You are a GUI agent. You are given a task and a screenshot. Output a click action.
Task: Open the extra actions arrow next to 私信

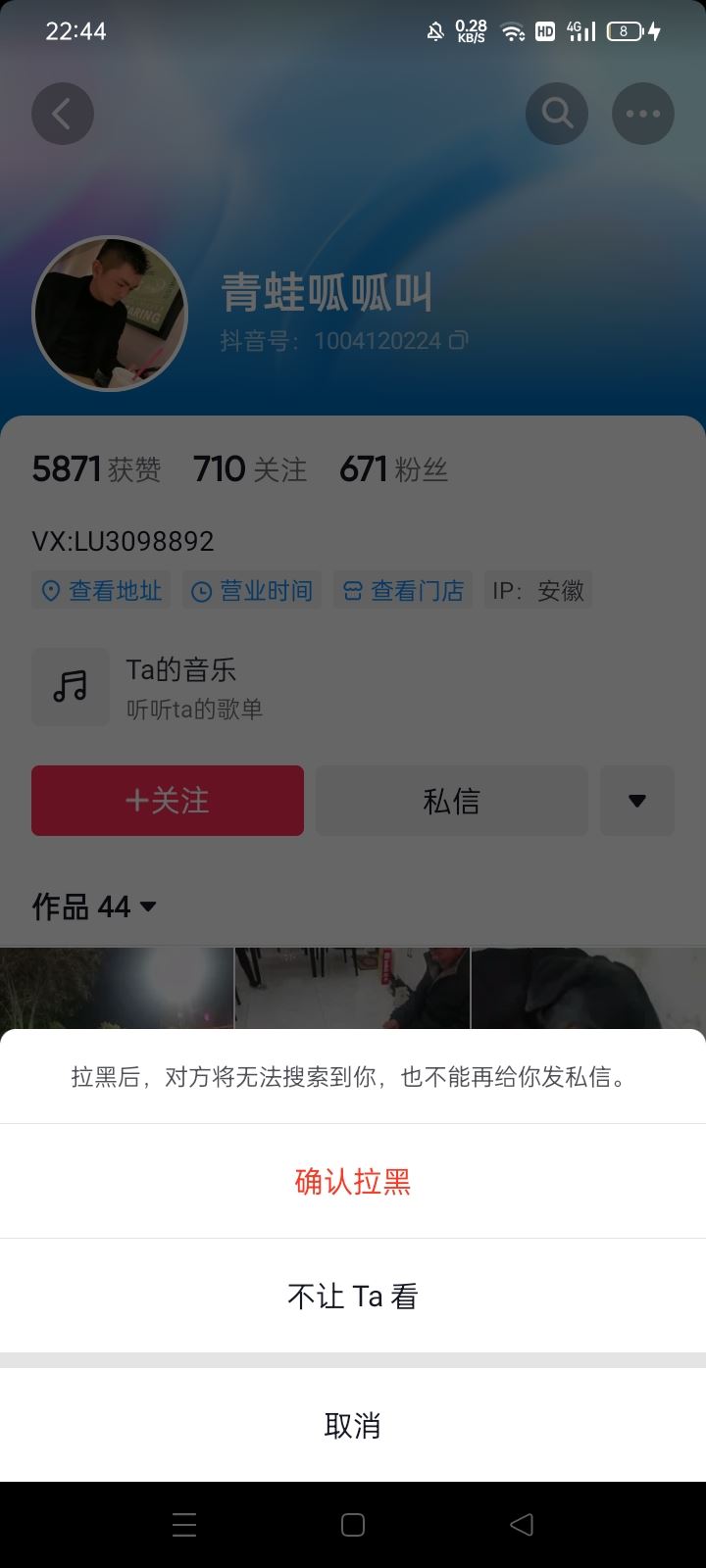pyautogui.click(x=637, y=801)
